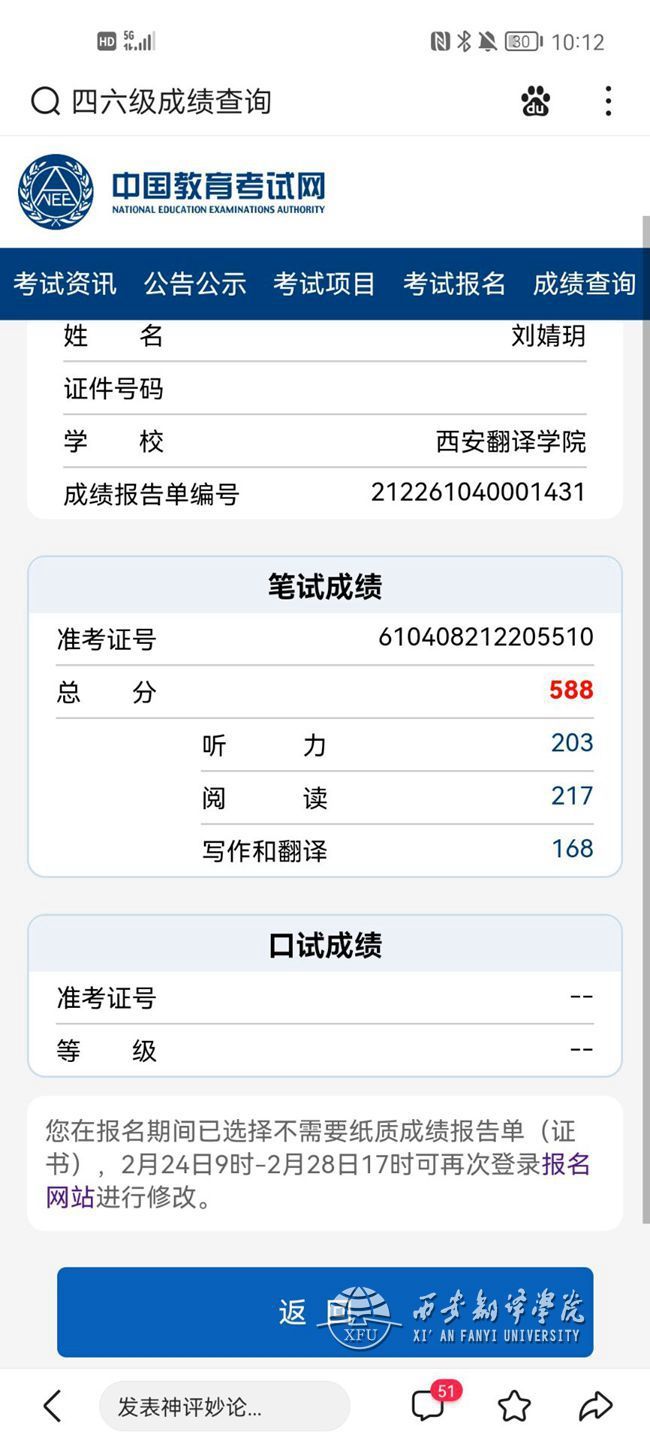This screenshot has height=1444, width=650.
Task: Tap the blue 返回 button
Action: (x=325, y=1312)
